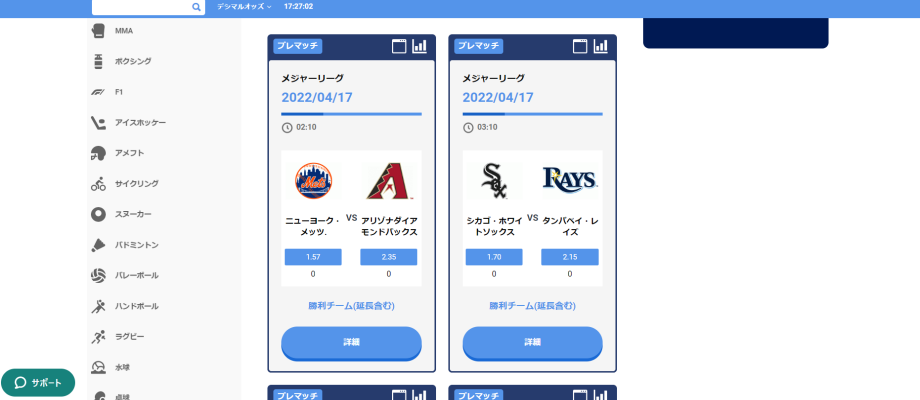Select Arizona Diamondbacks odds 2.35
920x400 pixels.
pos(389,257)
